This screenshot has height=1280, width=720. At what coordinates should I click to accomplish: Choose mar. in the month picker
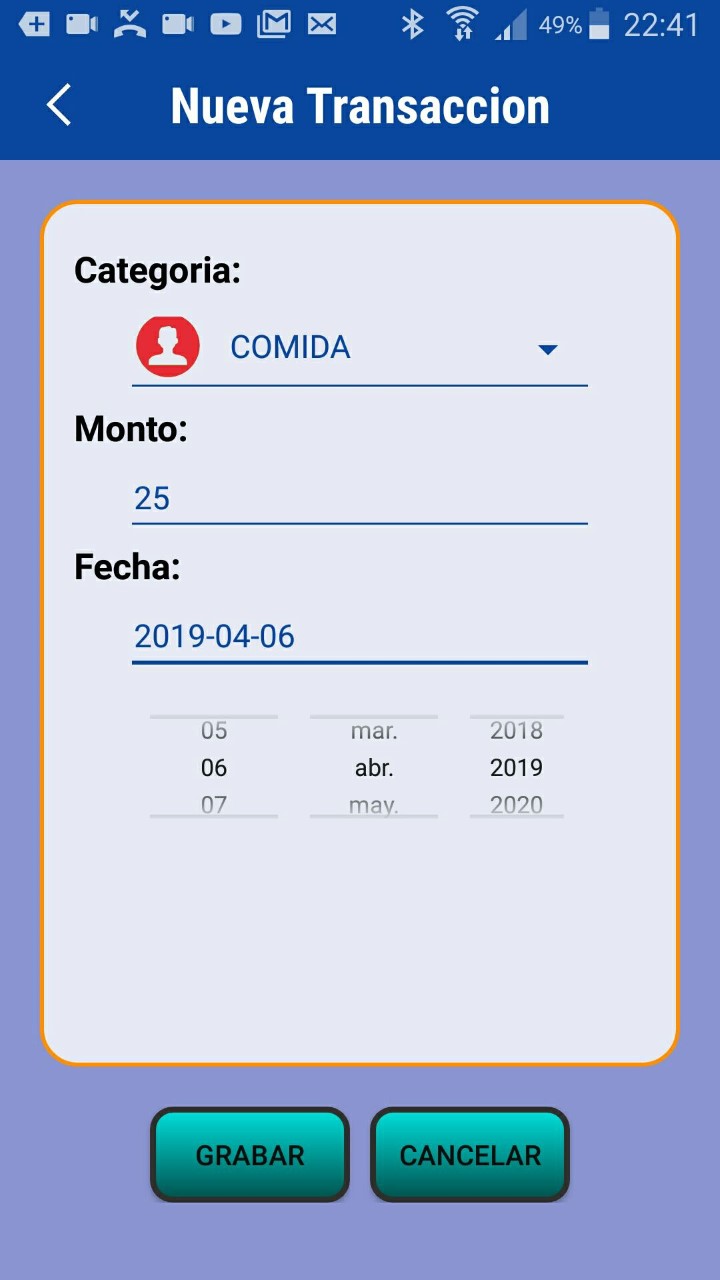(x=374, y=731)
